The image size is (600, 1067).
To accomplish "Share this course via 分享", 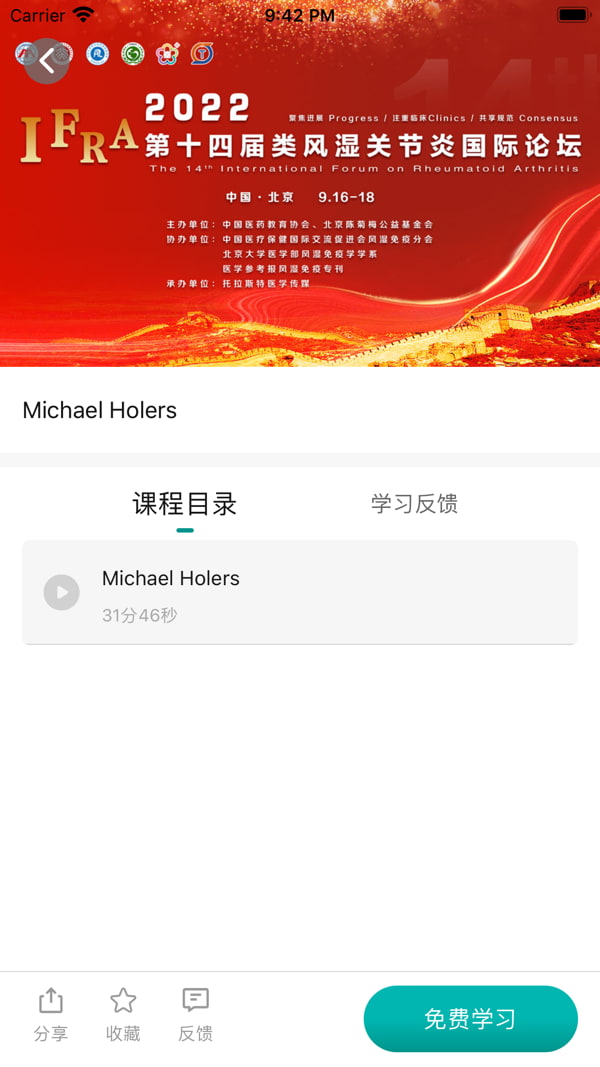I will pos(51,1014).
